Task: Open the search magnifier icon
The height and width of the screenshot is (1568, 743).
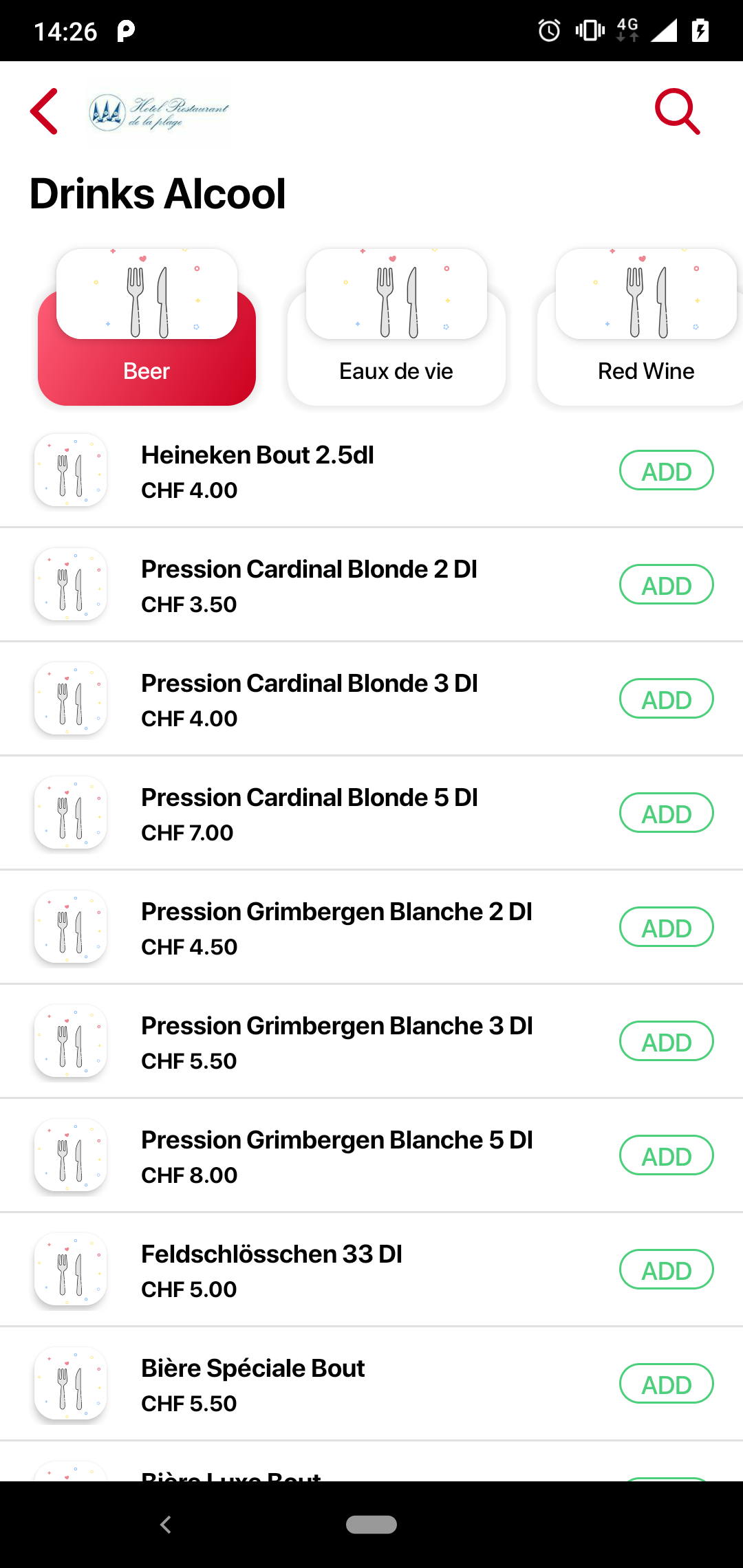Action: coord(677,111)
